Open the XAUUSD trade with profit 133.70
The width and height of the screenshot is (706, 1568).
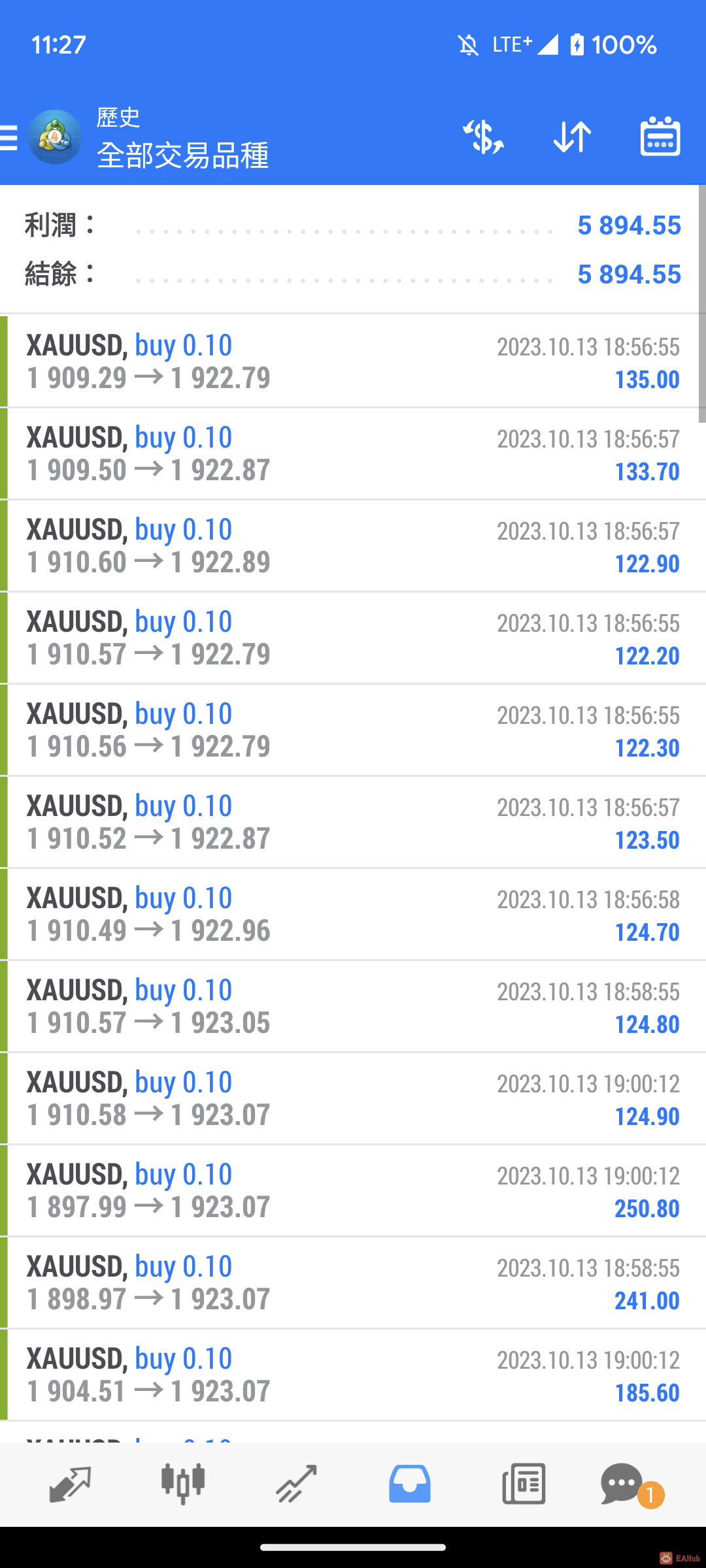pyautogui.click(x=353, y=453)
